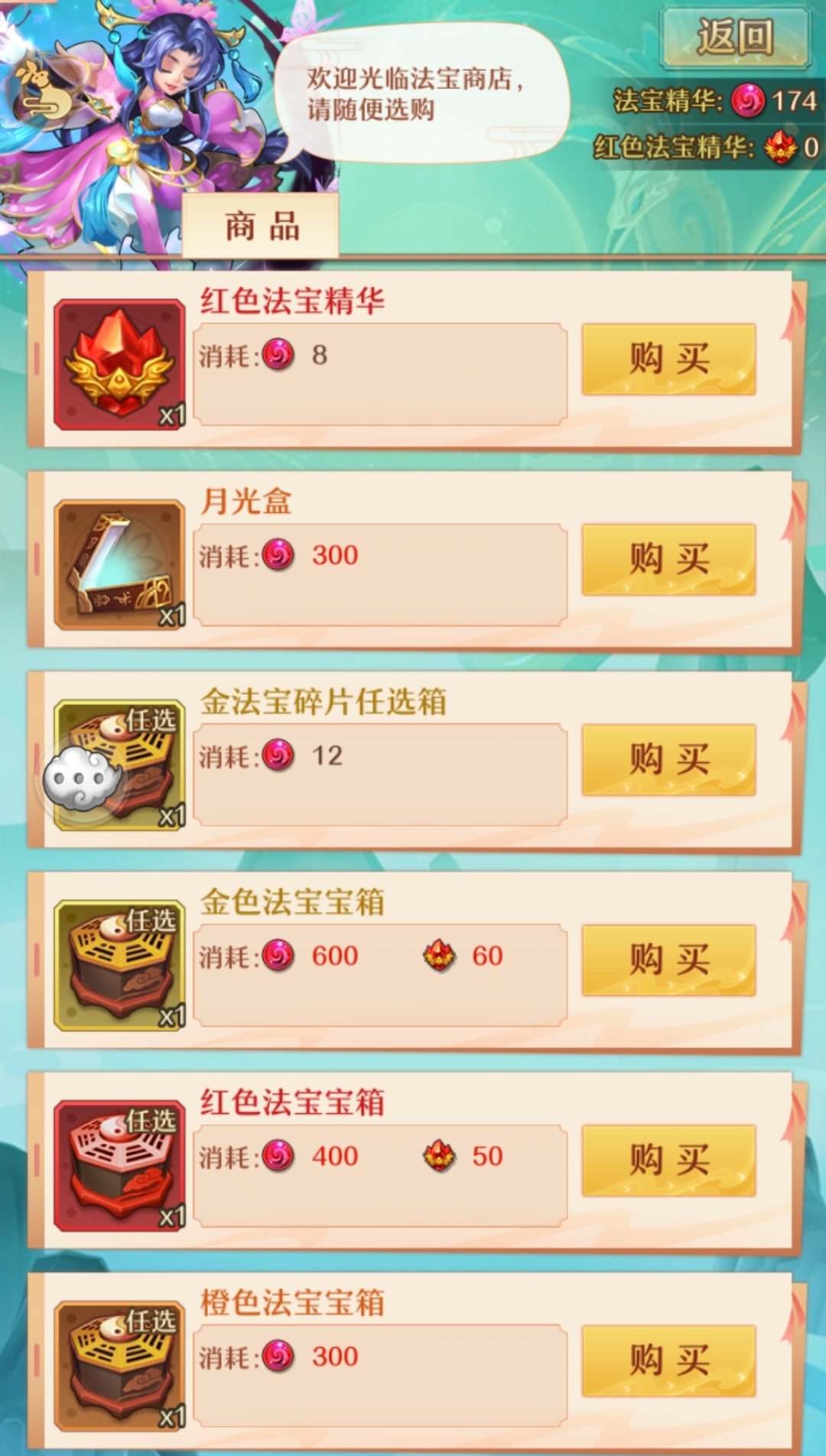
Task: Buy the 金法宝碎片任选箱
Action: click(668, 760)
